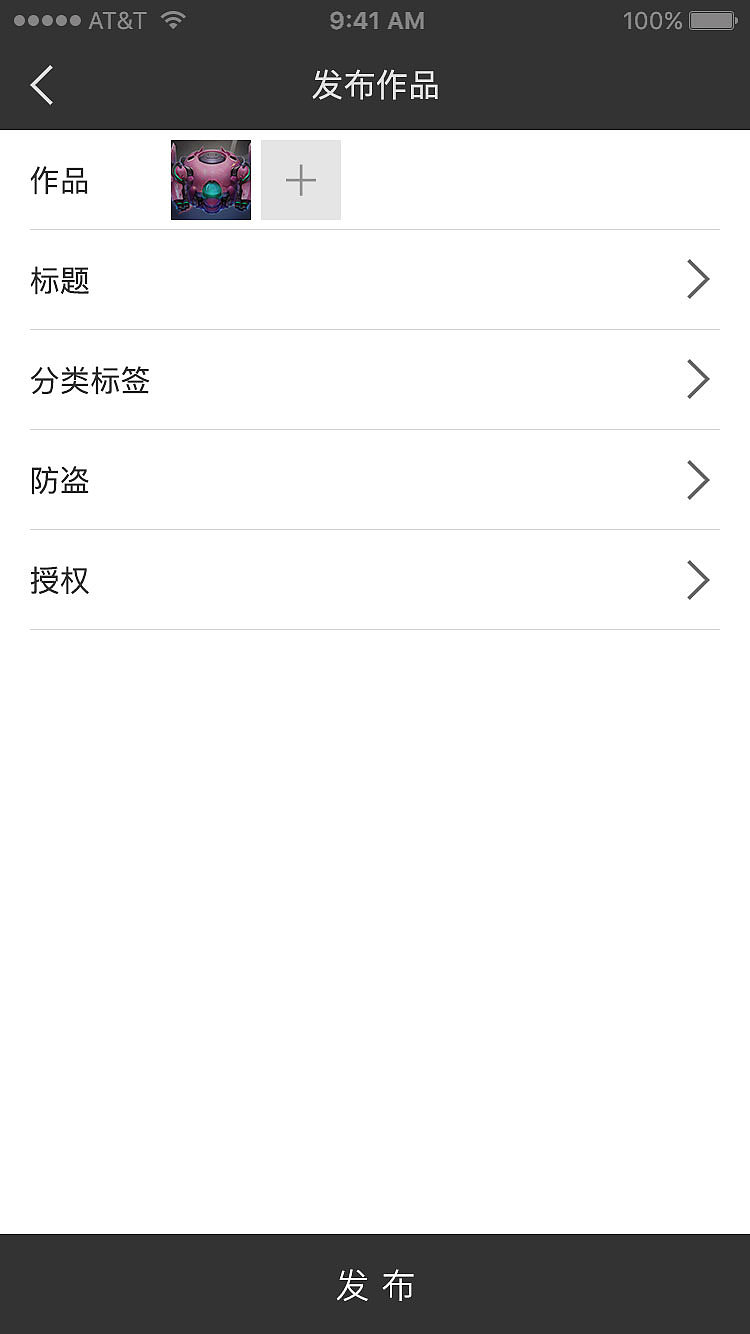The image size is (750, 1334).
Task: Choose 授权 options
Action: (375, 580)
